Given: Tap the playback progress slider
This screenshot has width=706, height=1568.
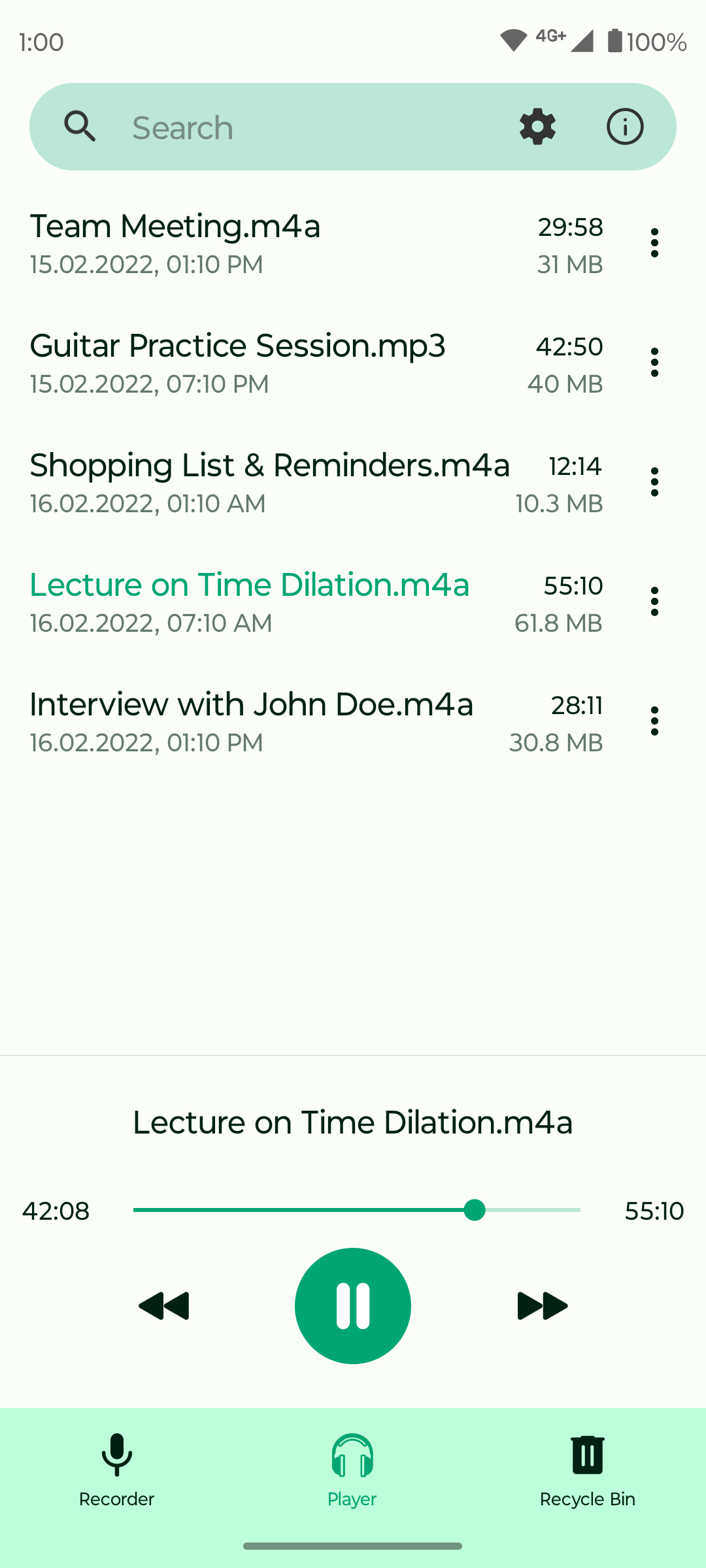Looking at the screenshot, I should tap(357, 1210).
